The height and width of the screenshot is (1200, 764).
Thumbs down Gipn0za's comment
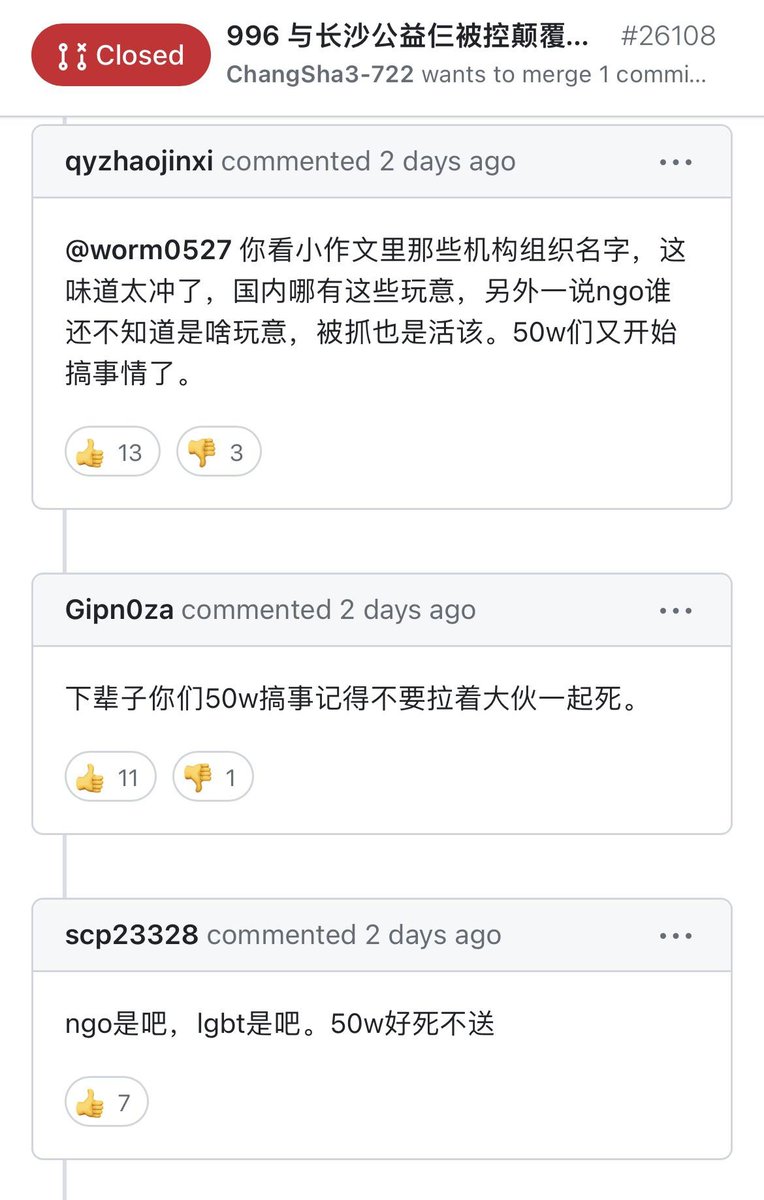point(213,778)
